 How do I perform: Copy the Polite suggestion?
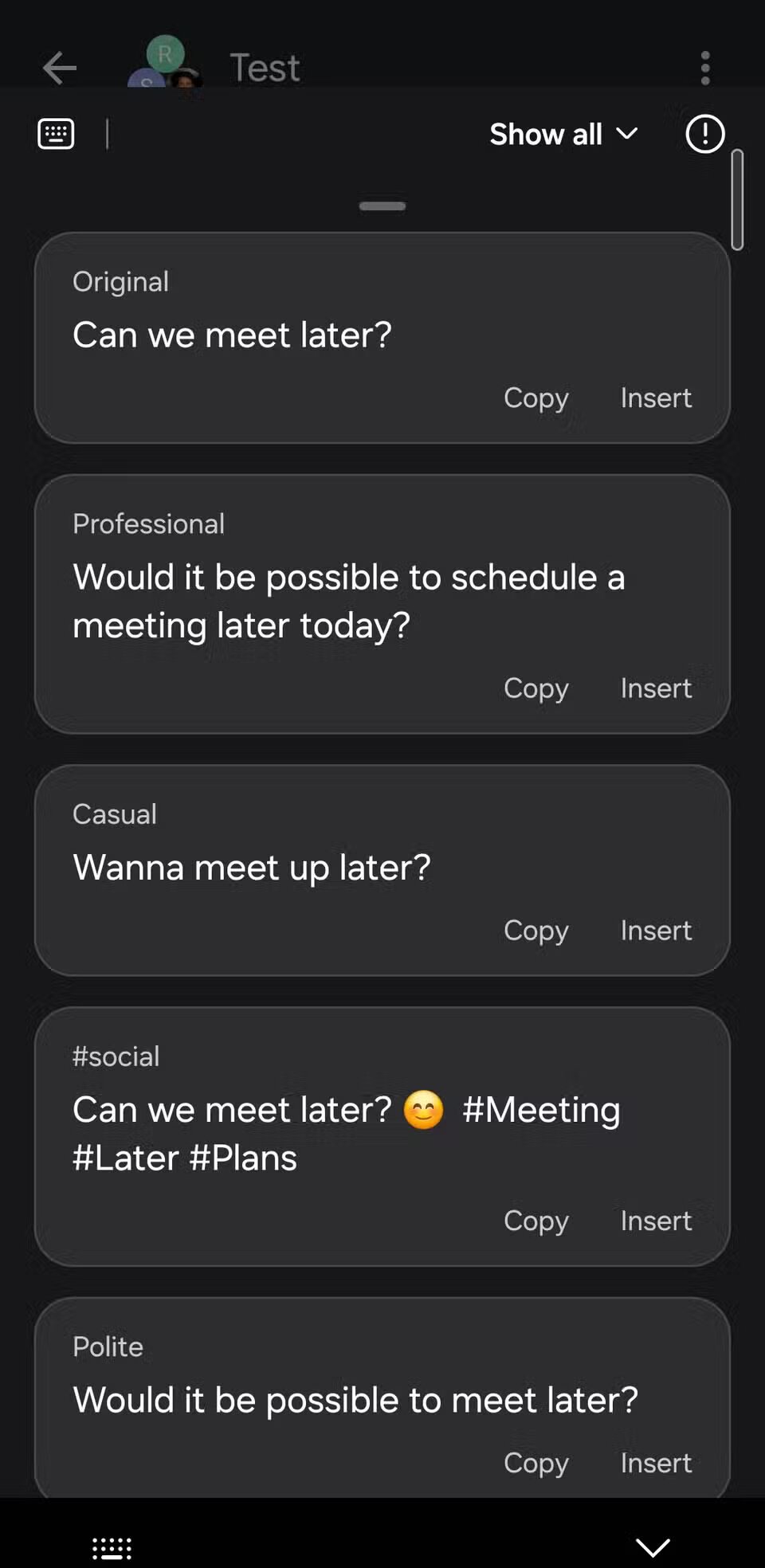[535, 1462]
